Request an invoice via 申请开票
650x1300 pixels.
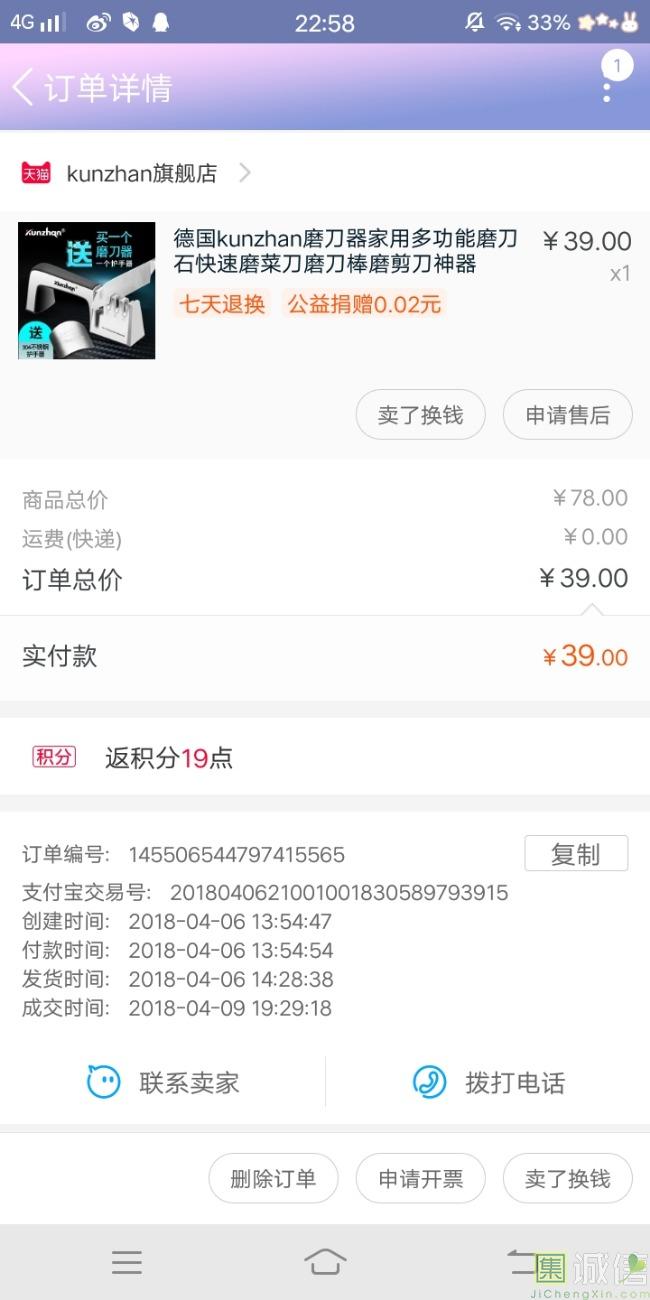pyautogui.click(x=420, y=1178)
